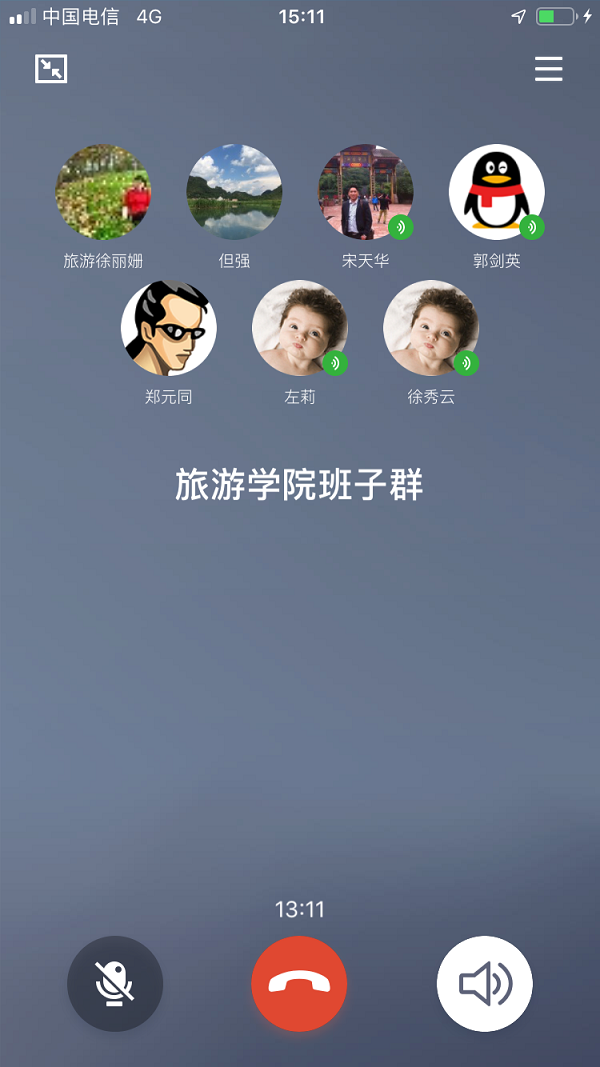The height and width of the screenshot is (1067, 600).
Task: Toggle the speaker button
Action: pyautogui.click(x=485, y=983)
